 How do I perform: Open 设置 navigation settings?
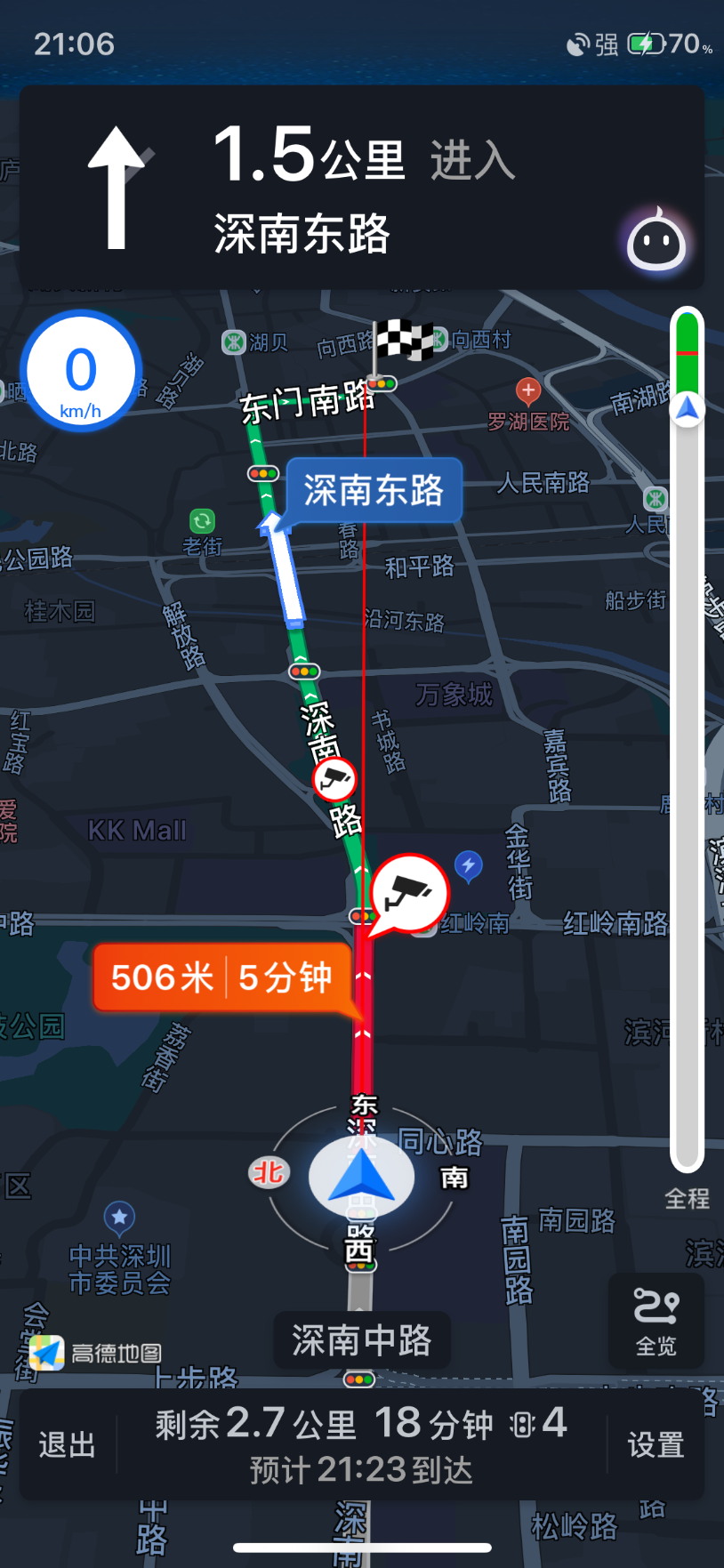coord(656,1445)
